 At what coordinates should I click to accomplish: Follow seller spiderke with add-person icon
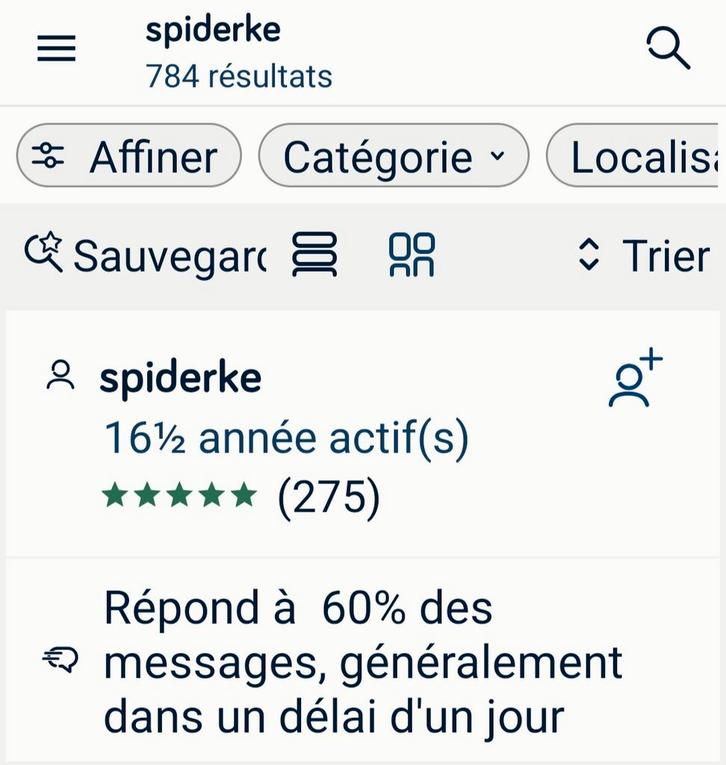click(635, 379)
